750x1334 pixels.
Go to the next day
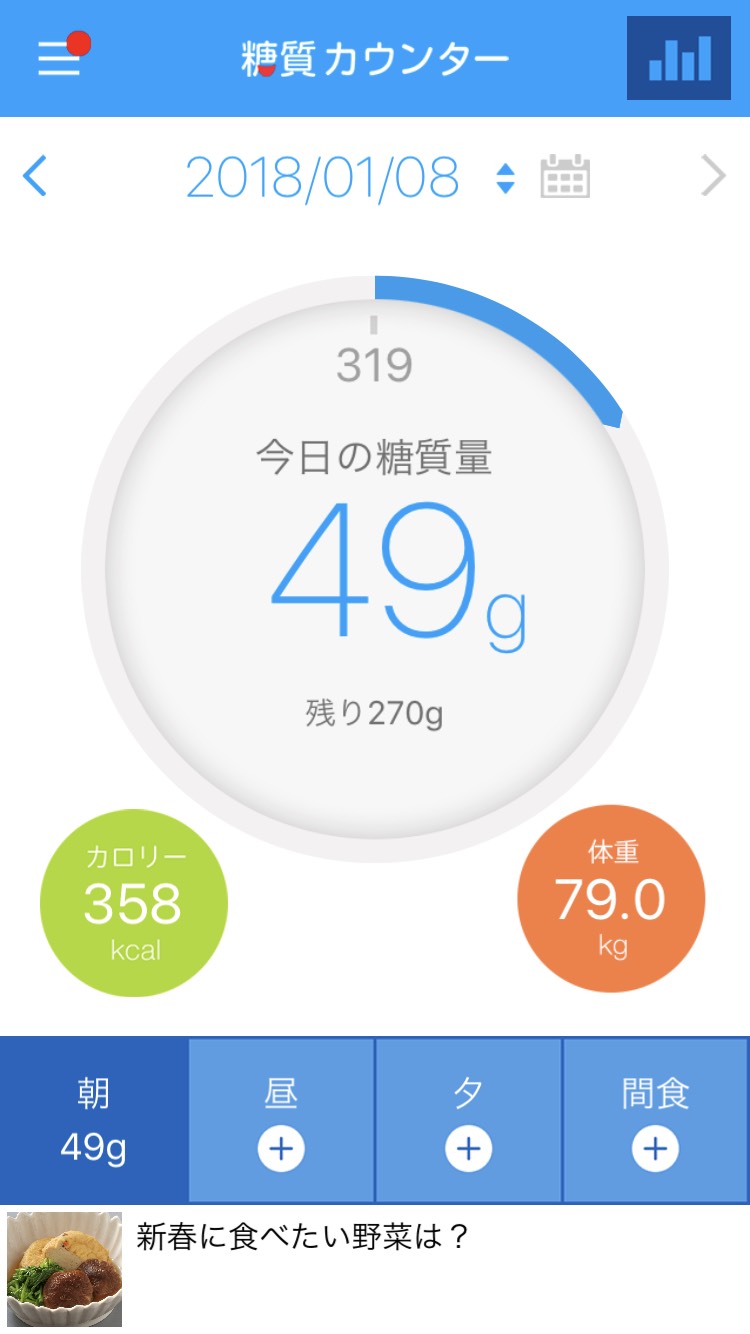(x=714, y=177)
